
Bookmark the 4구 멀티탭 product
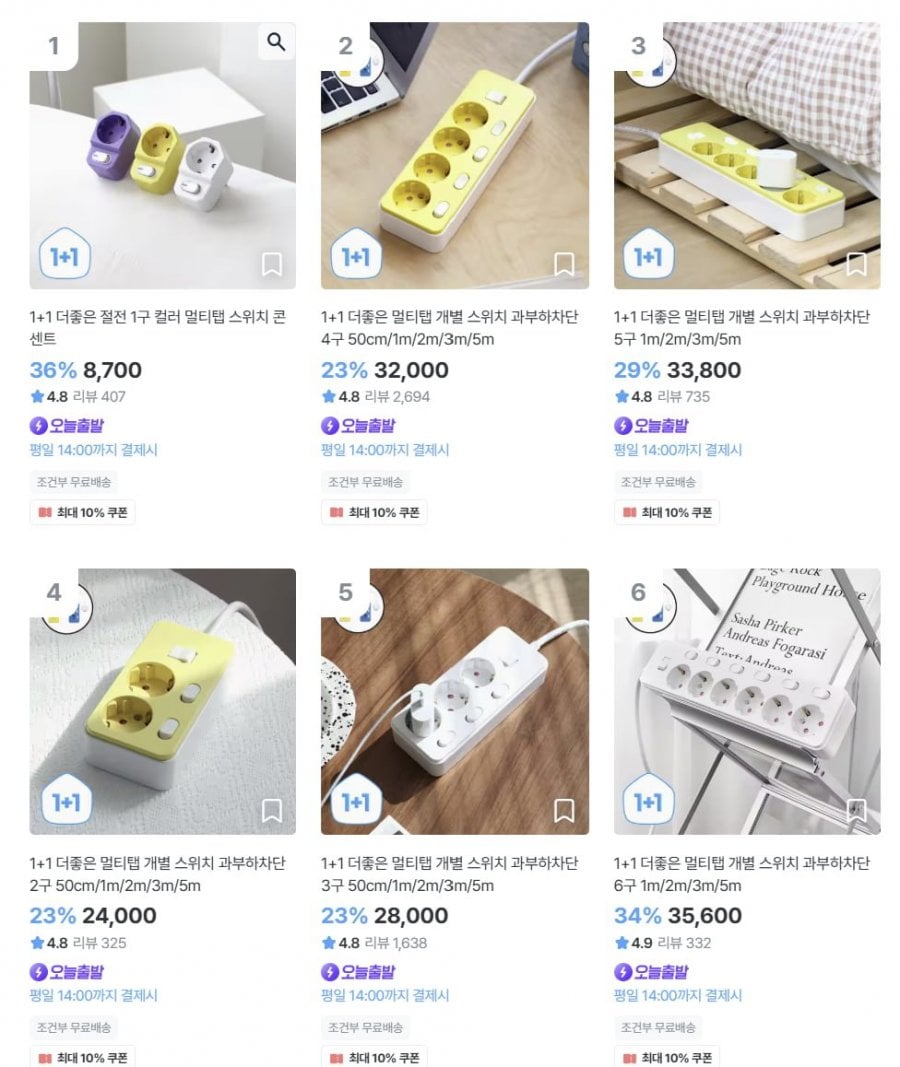[x=564, y=264]
